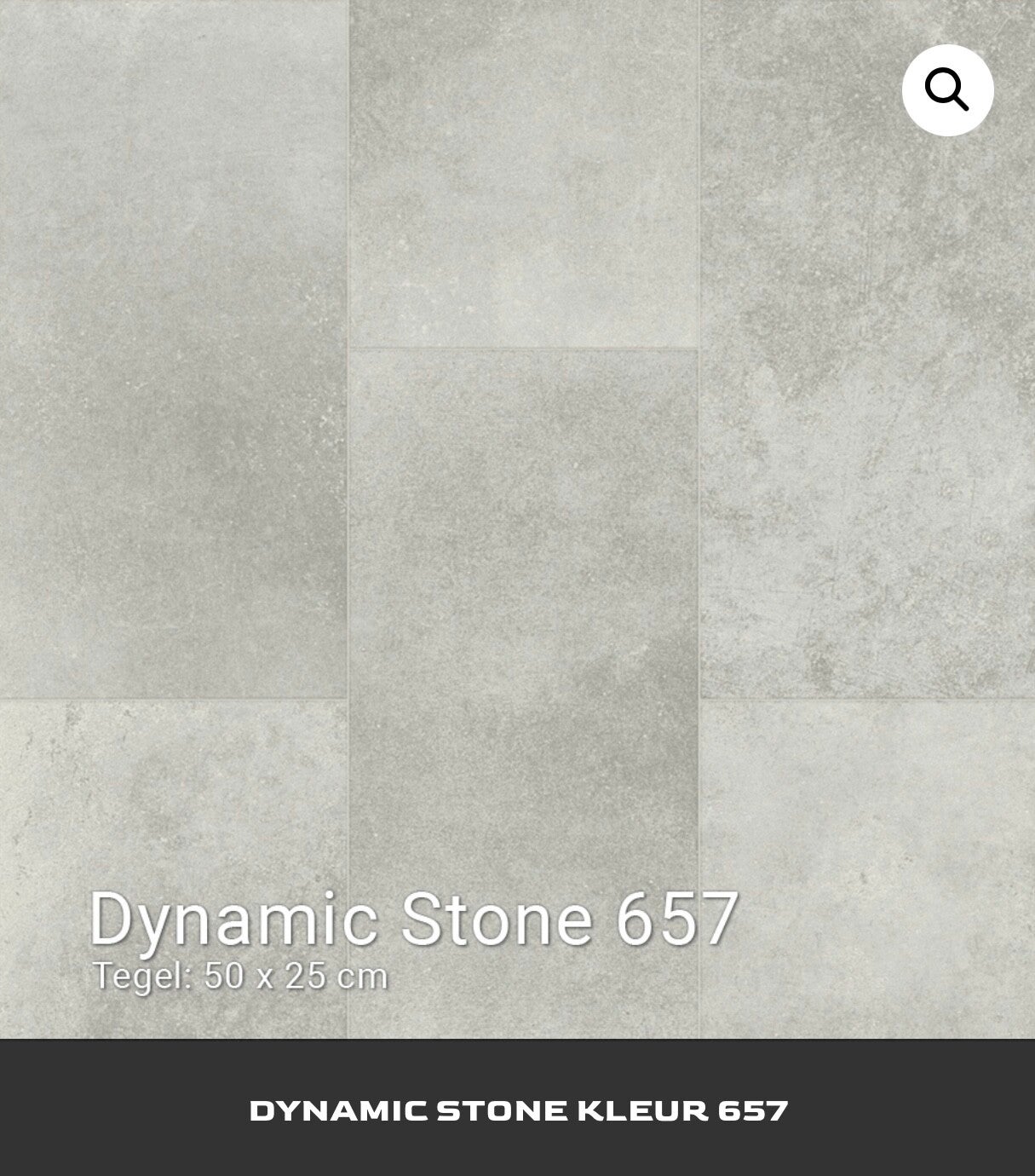Tap the magnifier icon to enlarge image
Image resolution: width=1035 pixels, height=1176 pixels.
pos(947,90)
